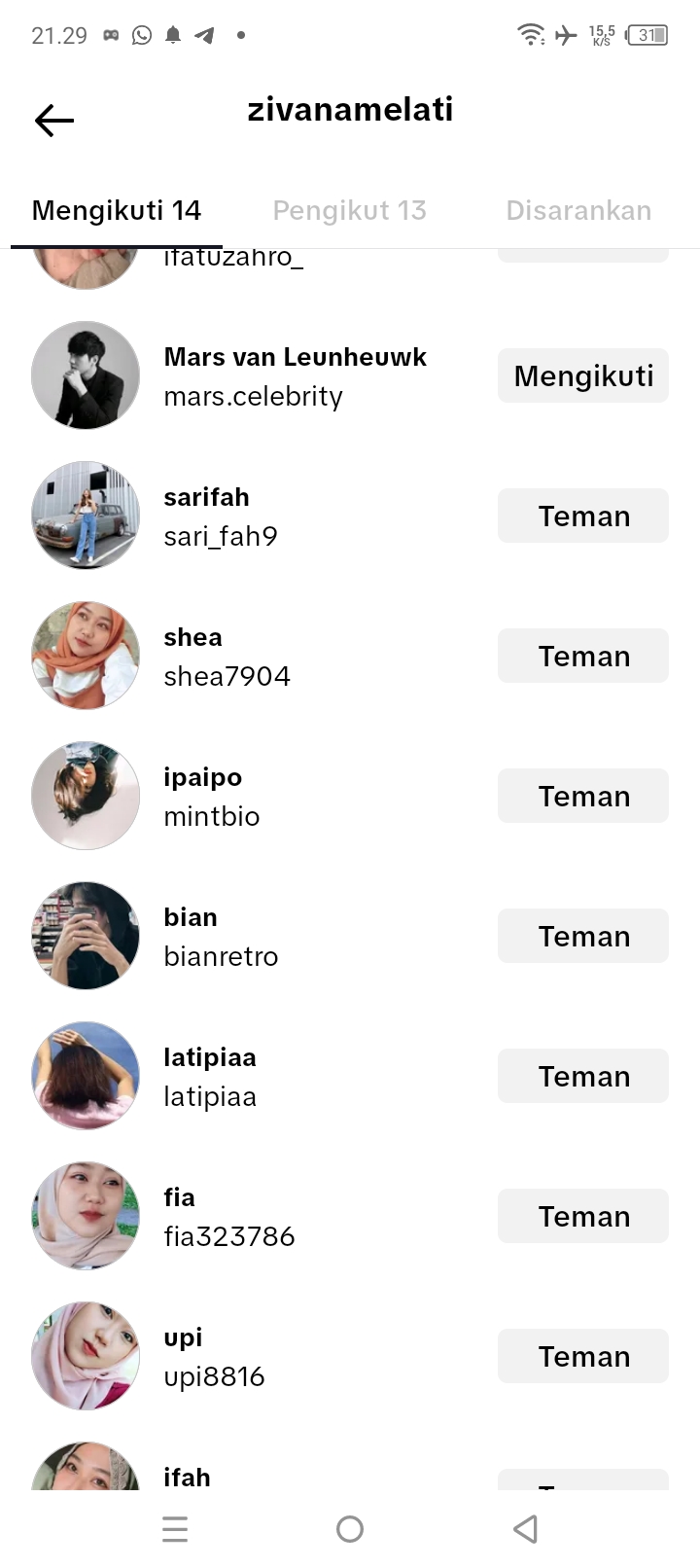The width and height of the screenshot is (700, 1568).
Task: Open bianretro's profile
Action: 221,937
